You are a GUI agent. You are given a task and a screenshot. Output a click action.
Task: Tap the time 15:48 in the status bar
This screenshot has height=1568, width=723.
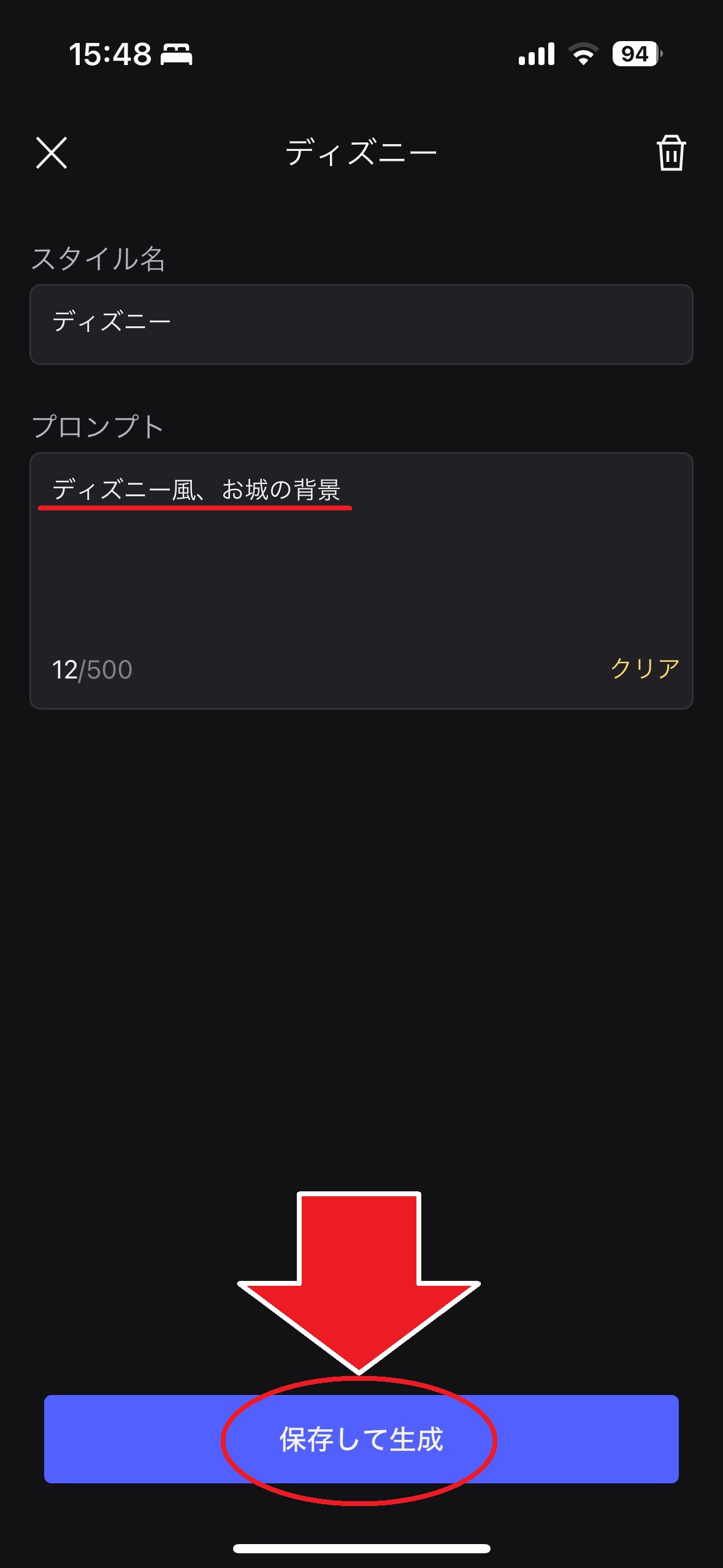click(109, 55)
